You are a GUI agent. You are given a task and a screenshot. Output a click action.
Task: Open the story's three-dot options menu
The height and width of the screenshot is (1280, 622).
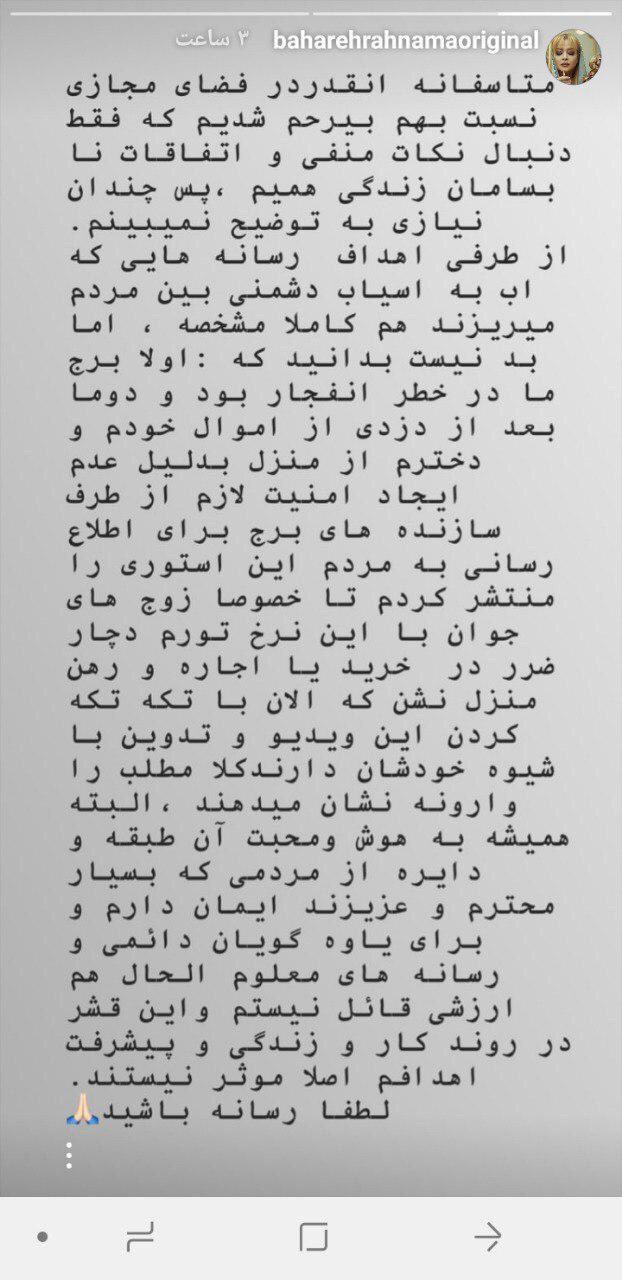(x=68, y=1158)
